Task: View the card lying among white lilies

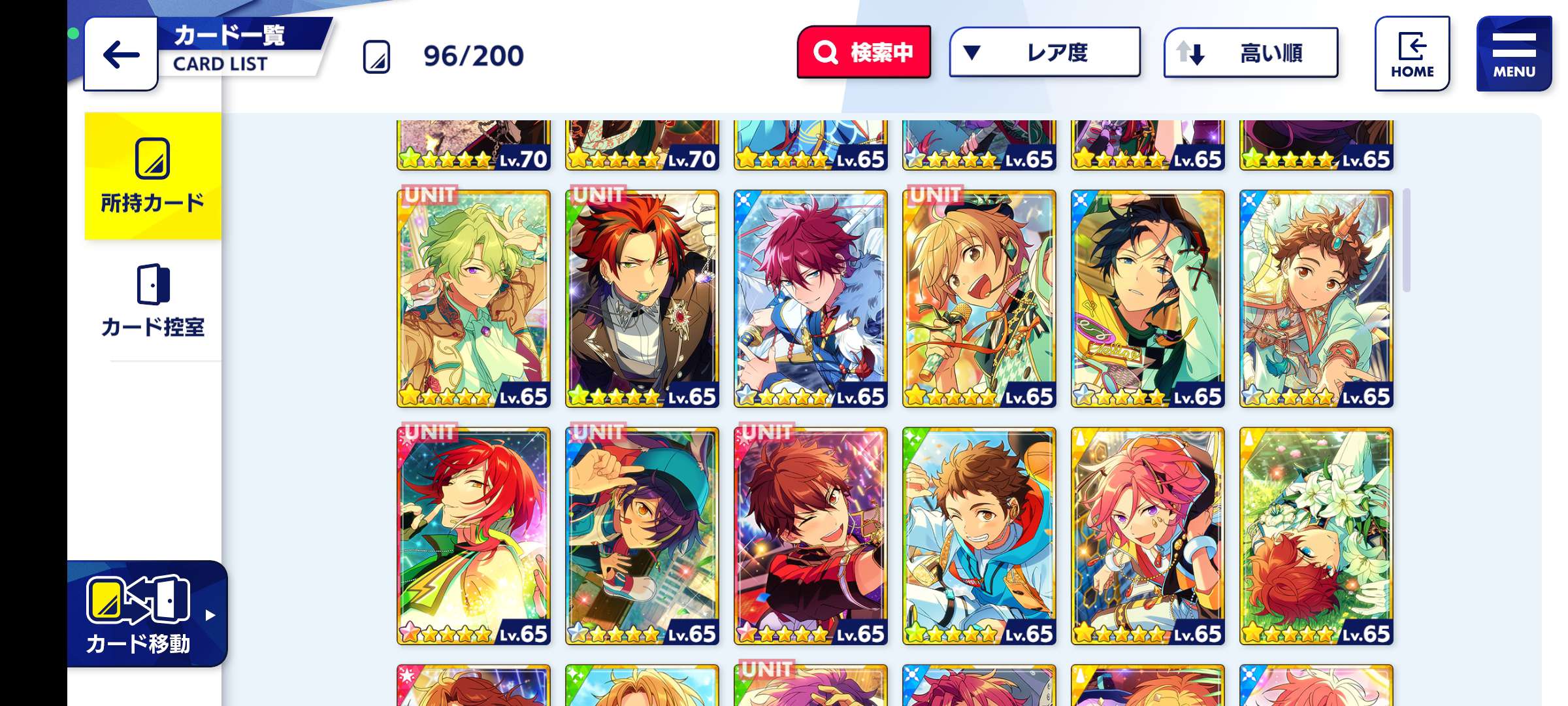Action: [1316, 536]
